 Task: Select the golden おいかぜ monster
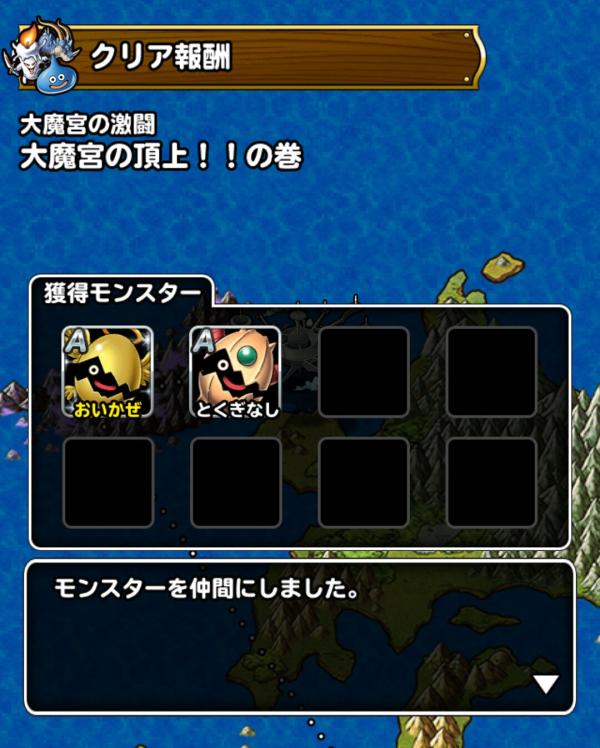[x=107, y=371]
